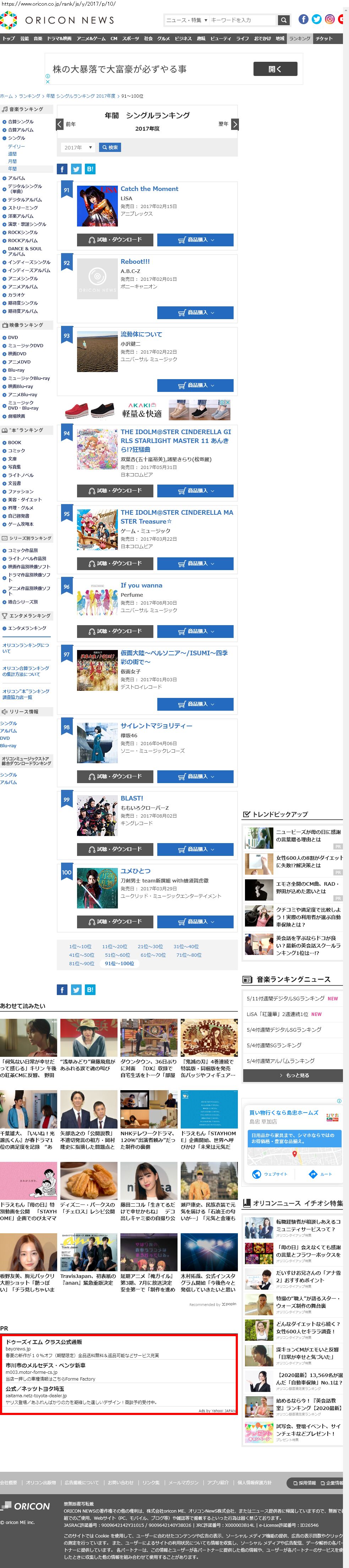The image size is (349, 1568).
Task: Go to next year with right arrow
Action: (235, 124)
